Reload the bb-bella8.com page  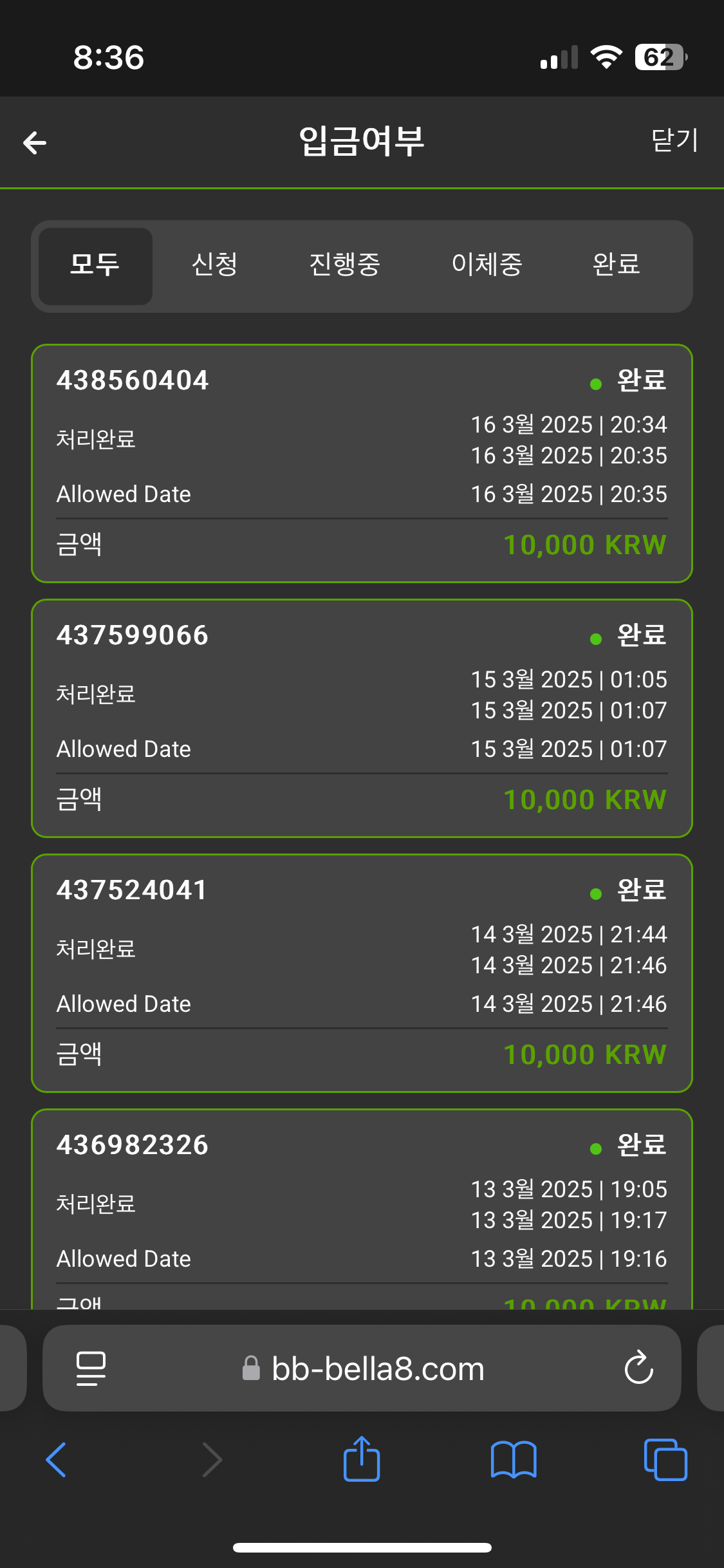coord(638,1368)
